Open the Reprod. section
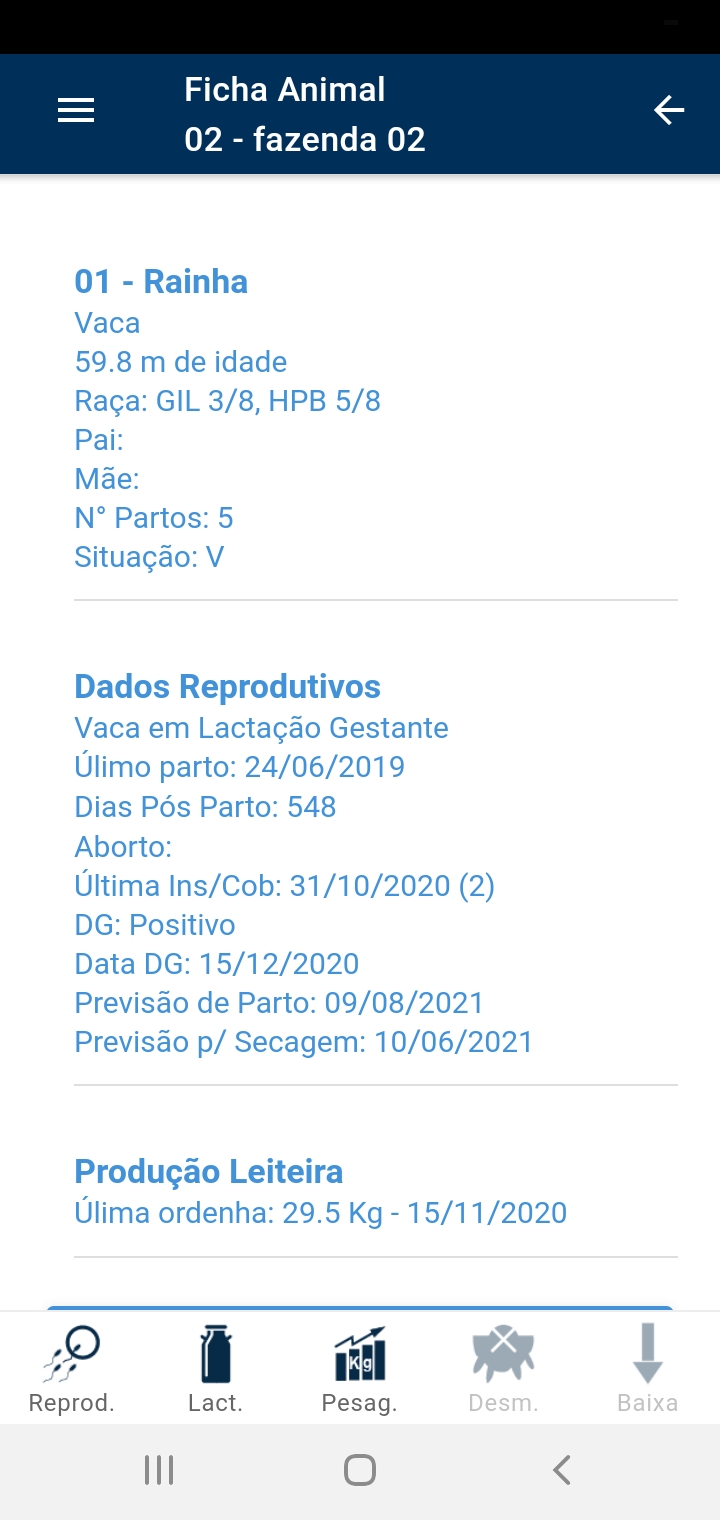Screen dimensions: 720x1520 [x=72, y=1368]
